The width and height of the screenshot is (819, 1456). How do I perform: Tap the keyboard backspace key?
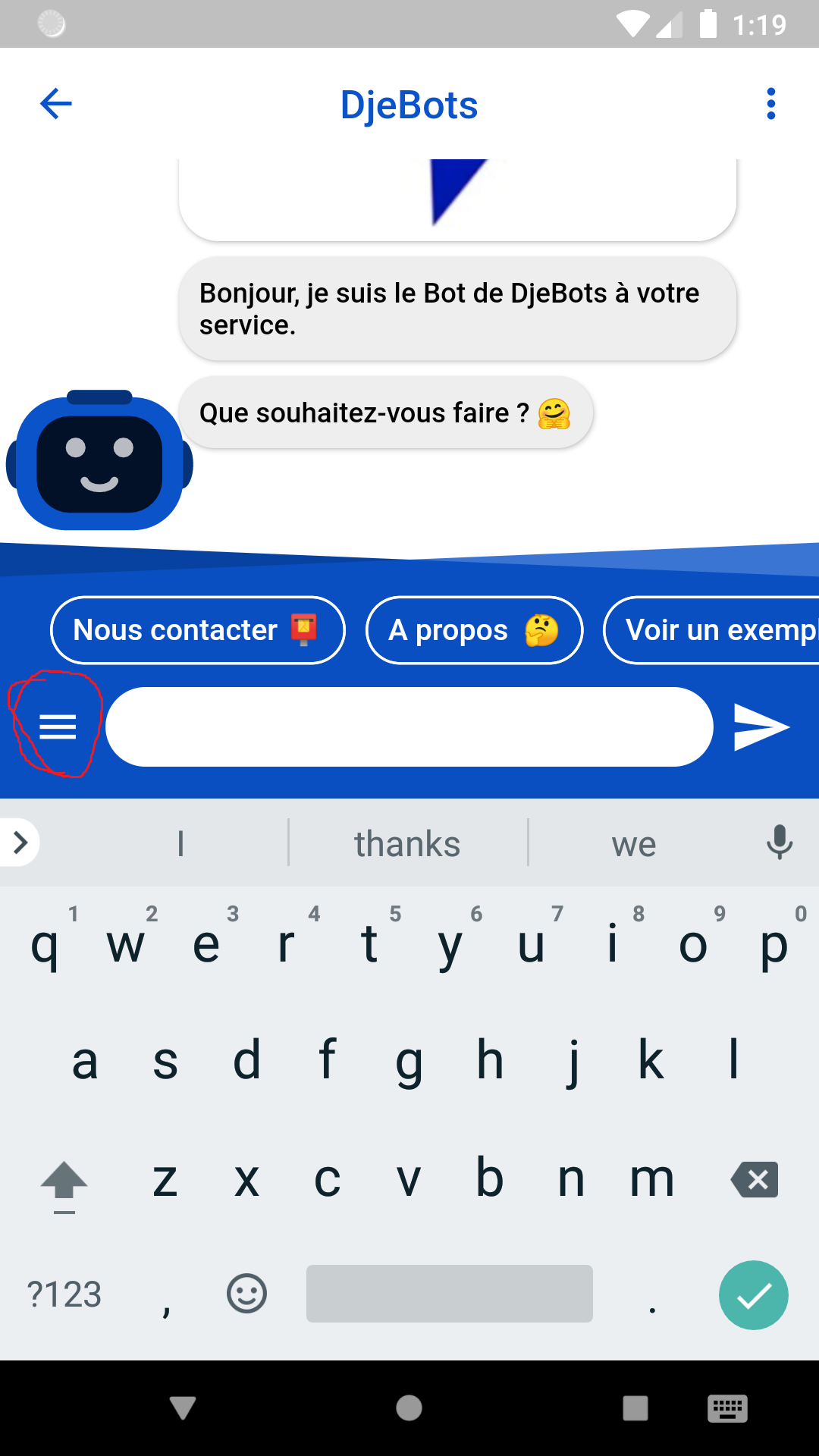pyautogui.click(x=755, y=1180)
